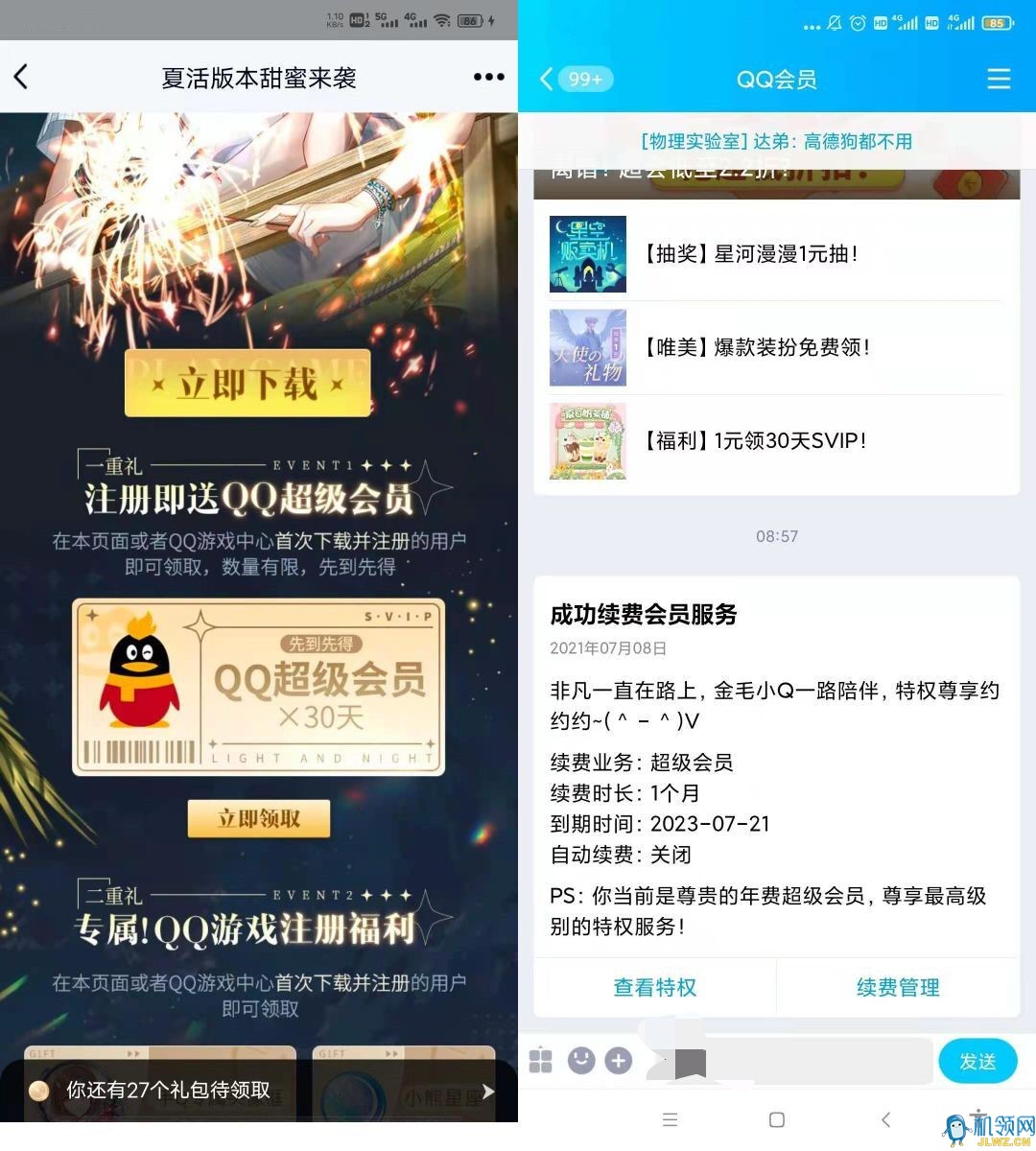Viewport: 1036px width, 1151px height.
Task: Open the three-dot menu on the 夏活版本甜蜜来袭 page
Action: (488, 78)
